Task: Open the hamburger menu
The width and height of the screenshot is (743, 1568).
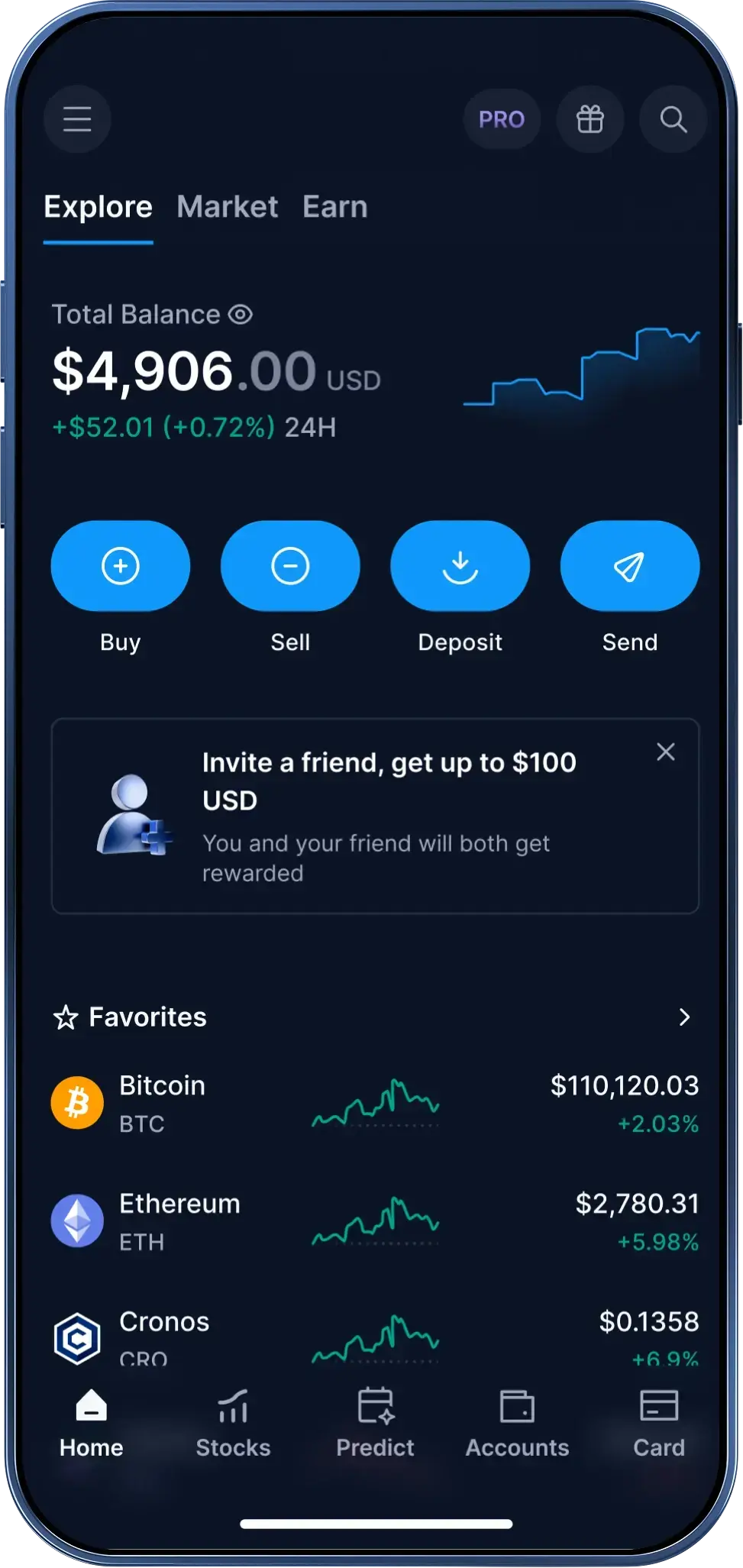Action: click(x=76, y=119)
